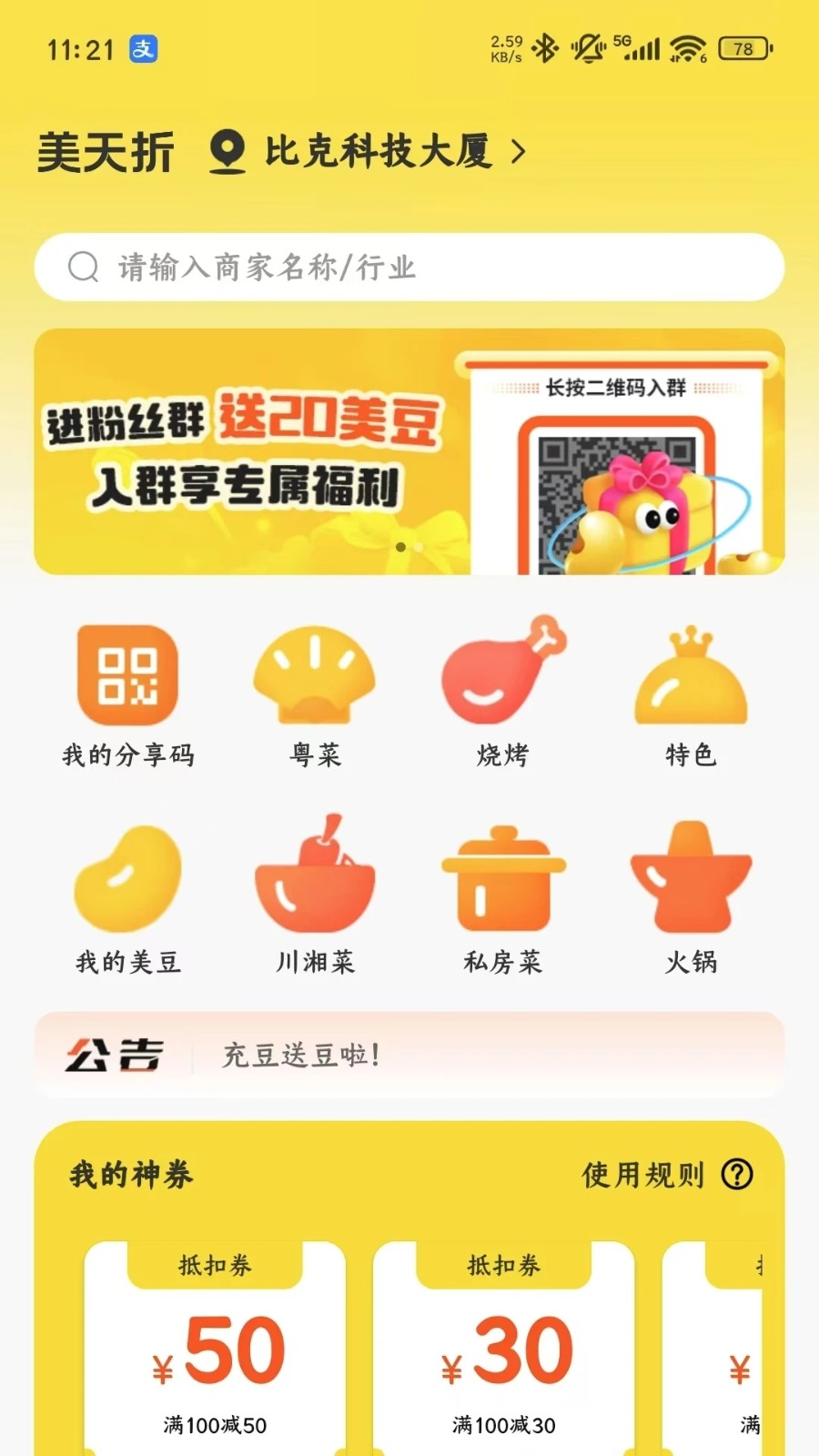The height and width of the screenshot is (1456, 819).
Task: Select the second carousel dot
Action: (418, 548)
